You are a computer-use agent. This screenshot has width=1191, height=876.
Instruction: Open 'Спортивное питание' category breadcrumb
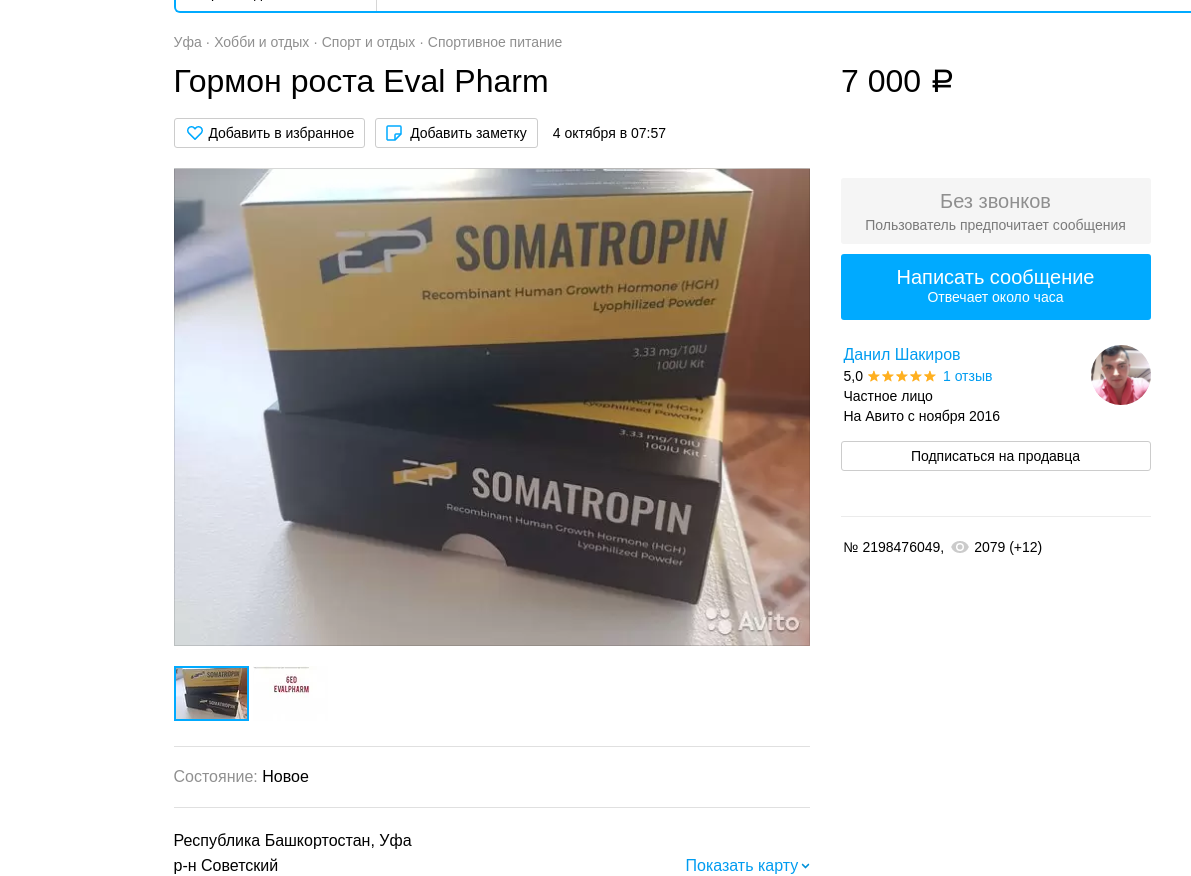pos(494,42)
